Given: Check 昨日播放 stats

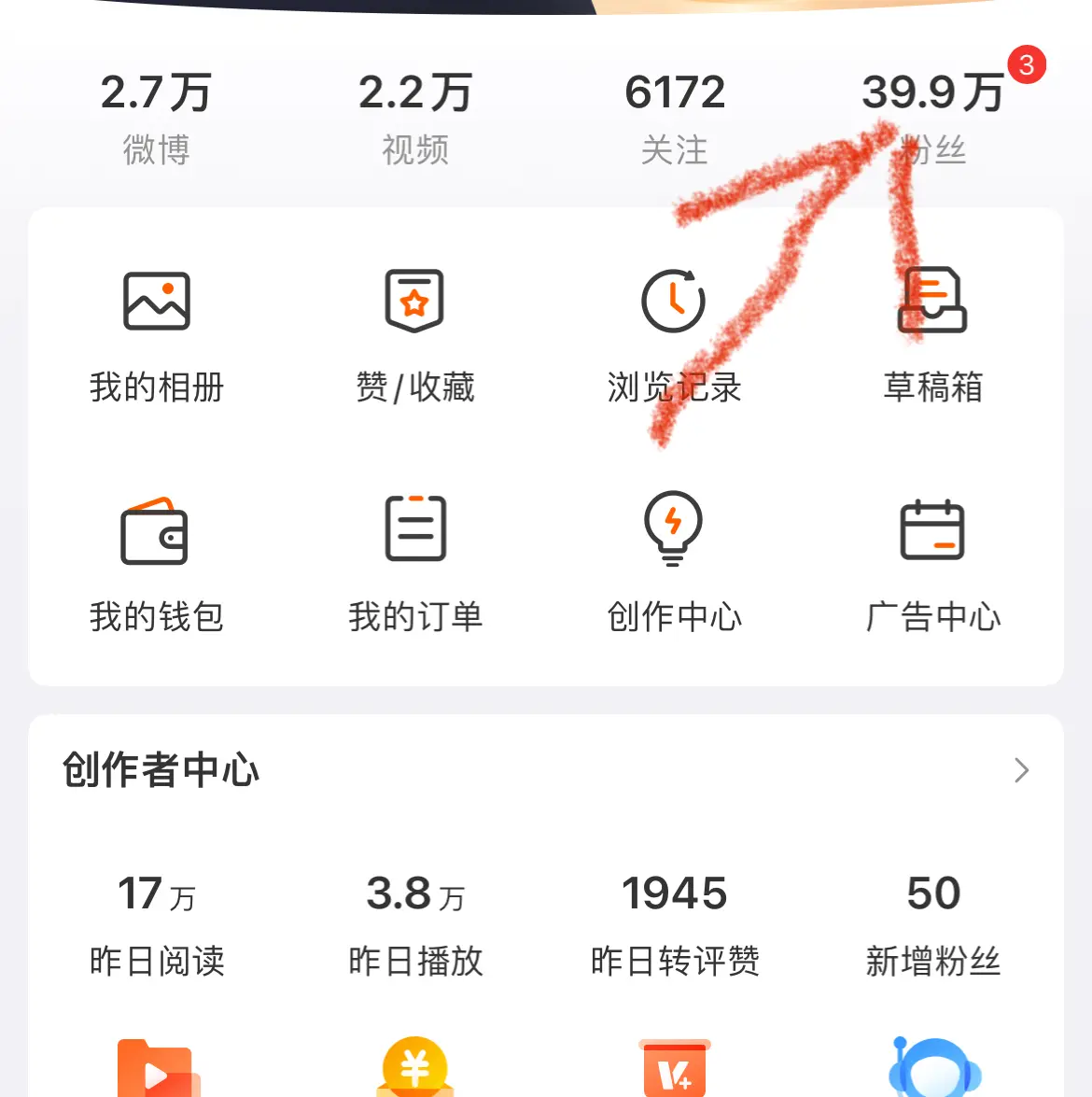Looking at the screenshot, I should (x=415, y=922).
